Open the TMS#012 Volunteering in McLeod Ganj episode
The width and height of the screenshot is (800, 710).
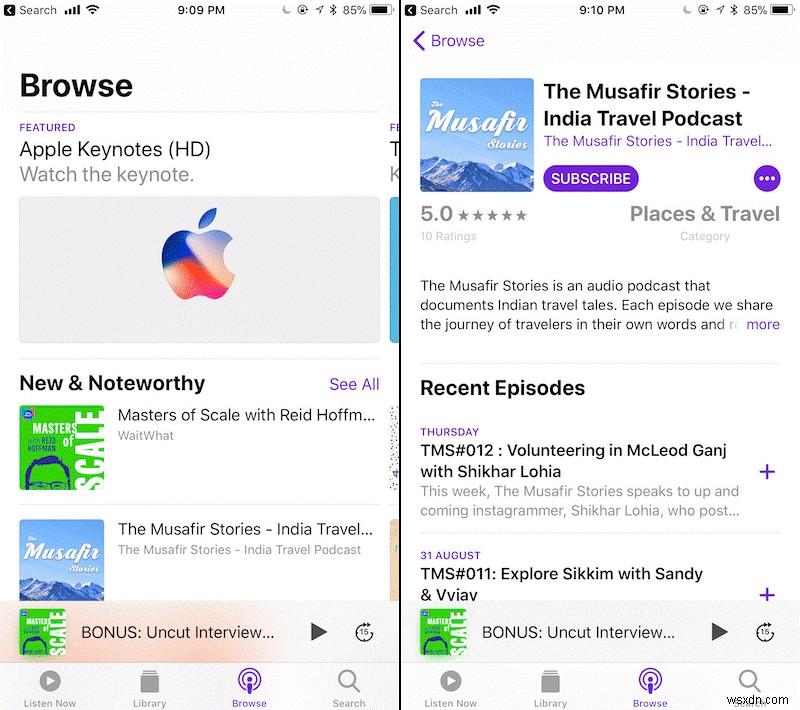(573, 461)
